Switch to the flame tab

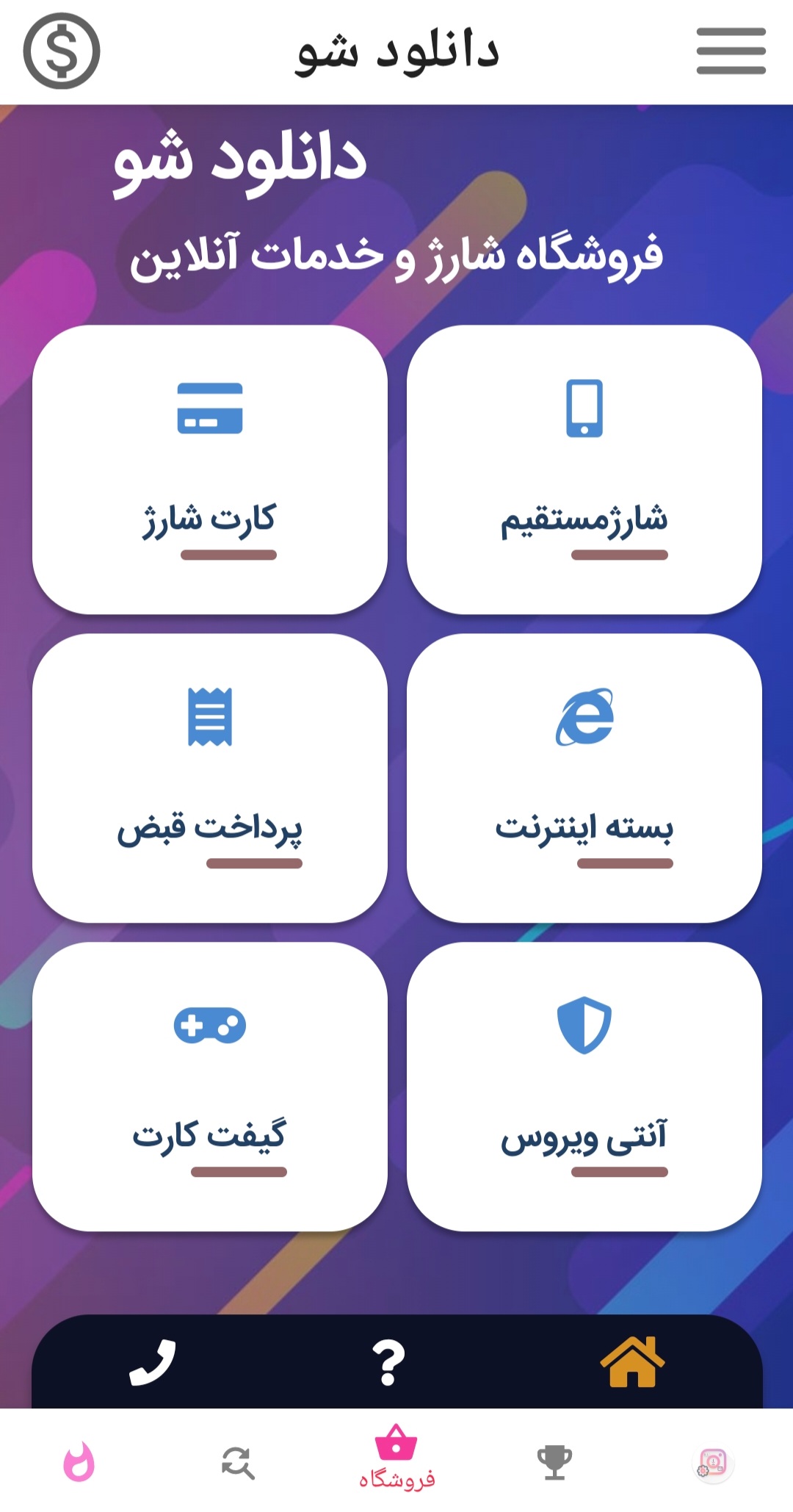tap(79, 1462)
